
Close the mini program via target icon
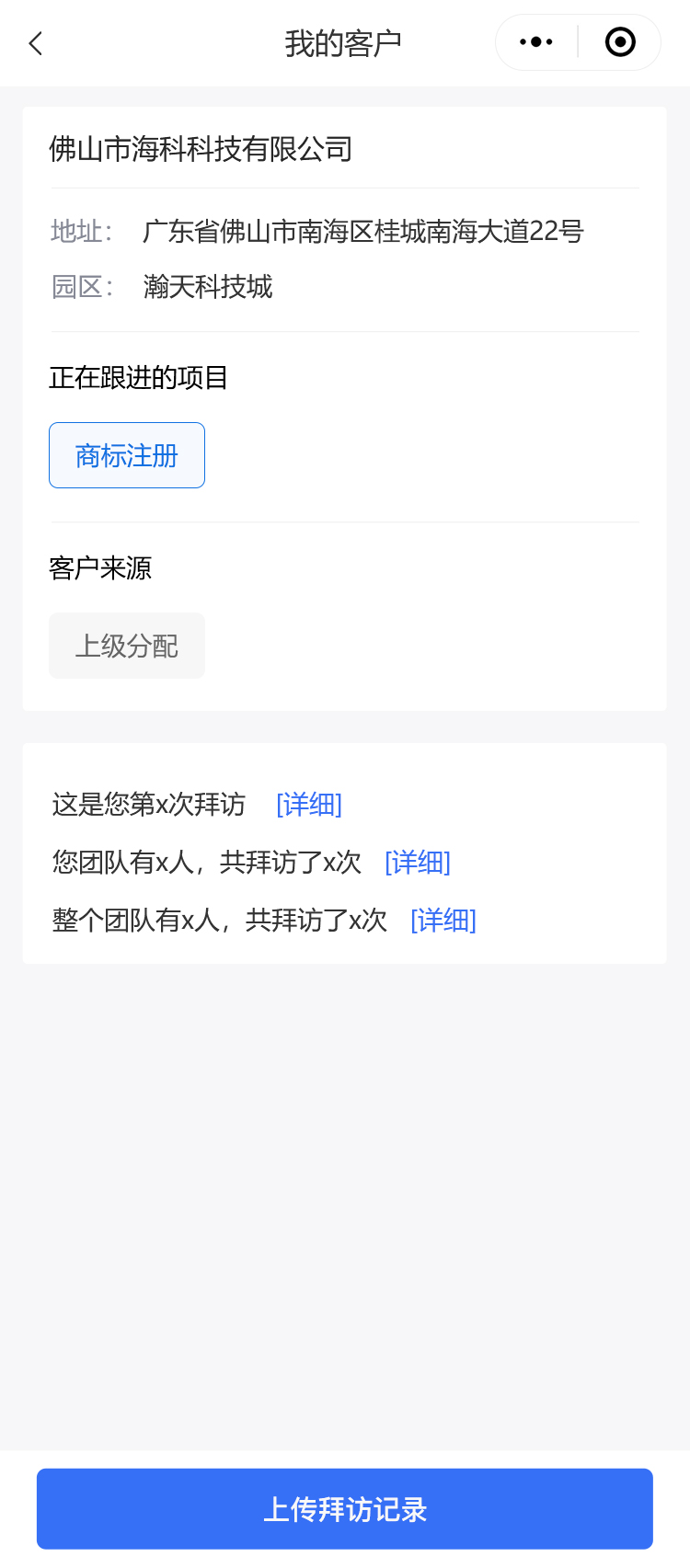click(620, 42)
